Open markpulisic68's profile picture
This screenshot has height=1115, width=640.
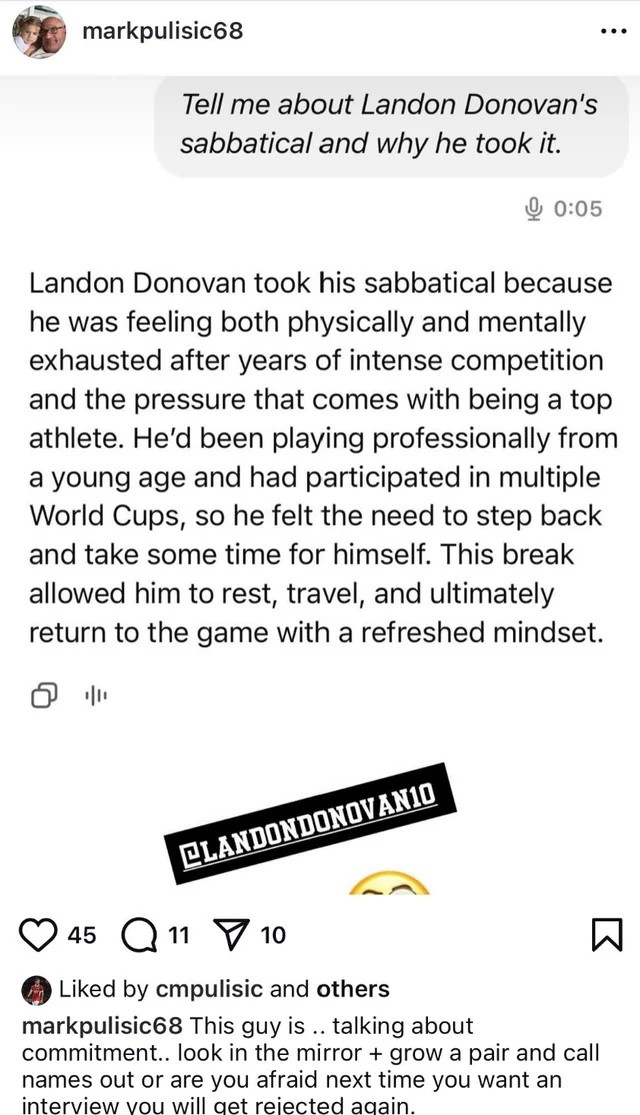click(x=39, y=35)
